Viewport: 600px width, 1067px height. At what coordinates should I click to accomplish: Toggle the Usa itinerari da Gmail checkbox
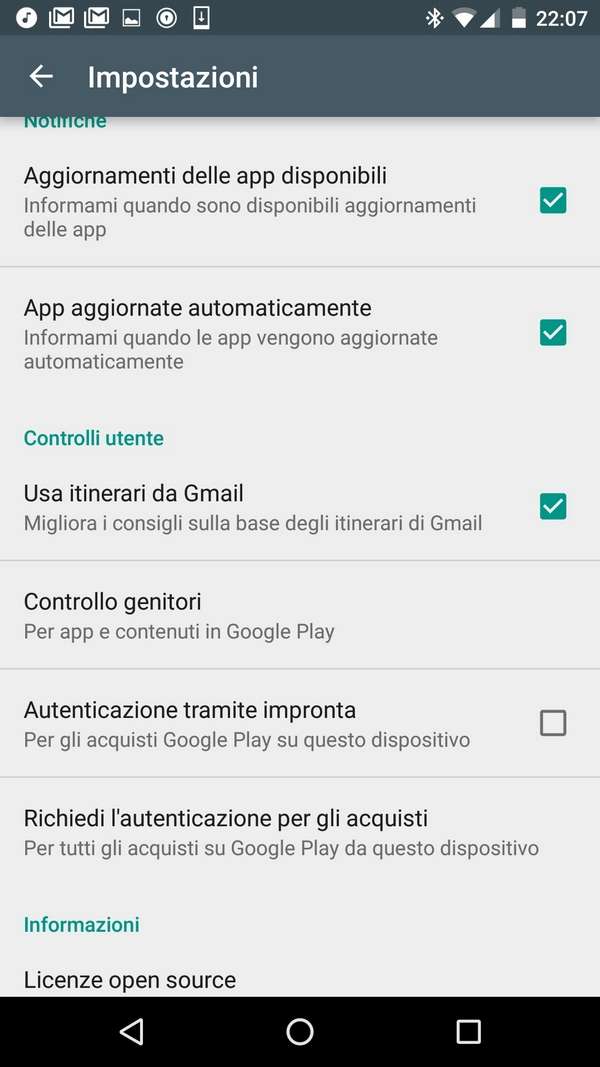pyautogui.click(x=552, y=506)
